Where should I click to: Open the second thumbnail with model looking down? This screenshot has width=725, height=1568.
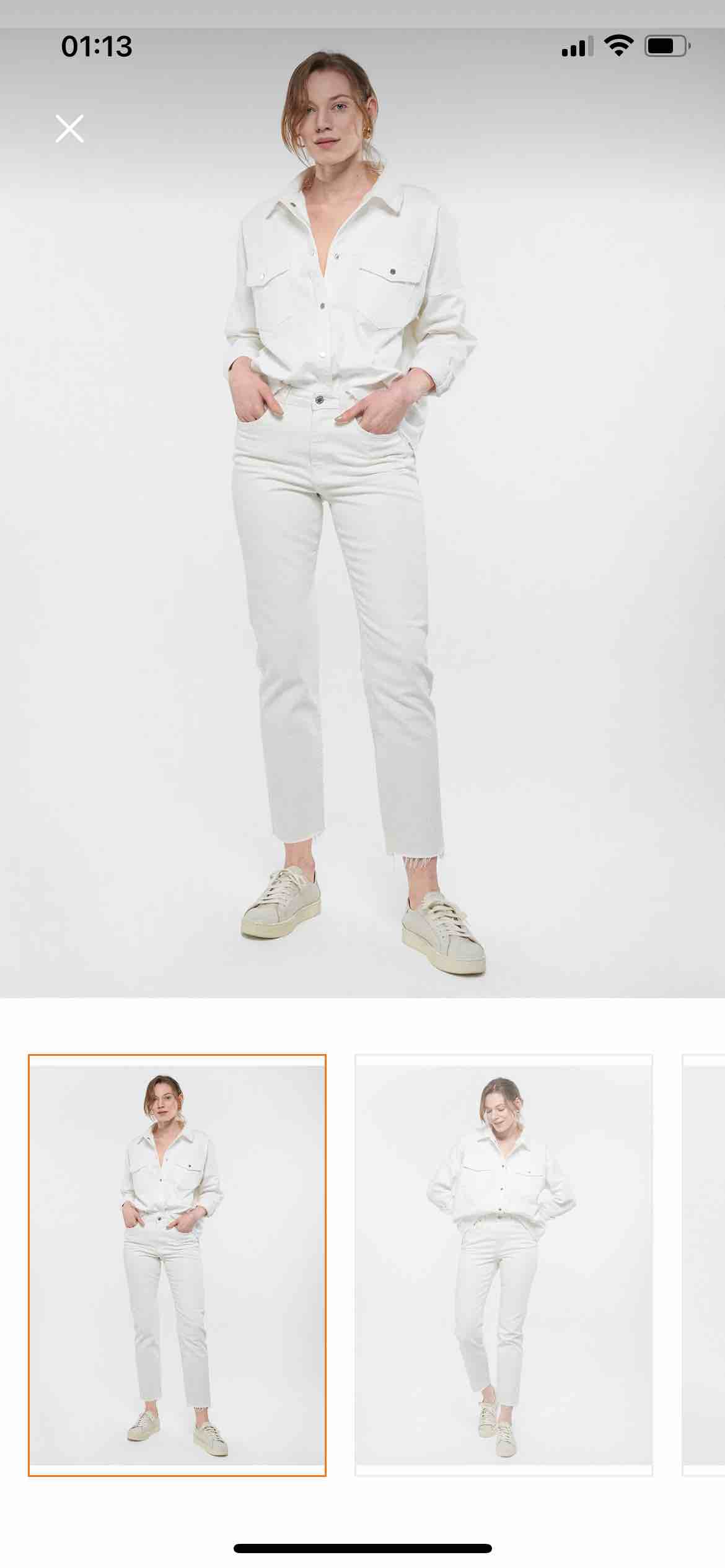(504, 1265)
